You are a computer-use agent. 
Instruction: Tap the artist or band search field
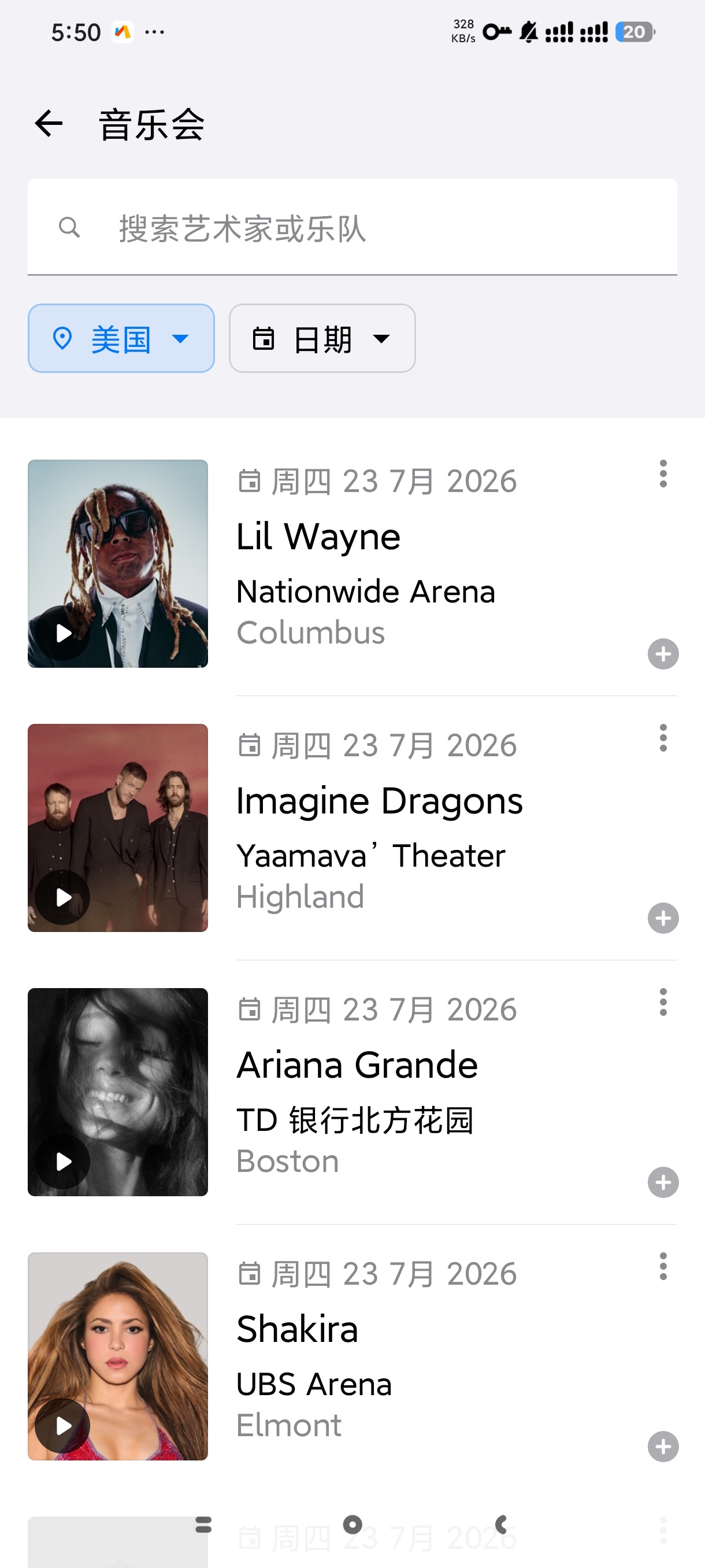click(352, 227)
